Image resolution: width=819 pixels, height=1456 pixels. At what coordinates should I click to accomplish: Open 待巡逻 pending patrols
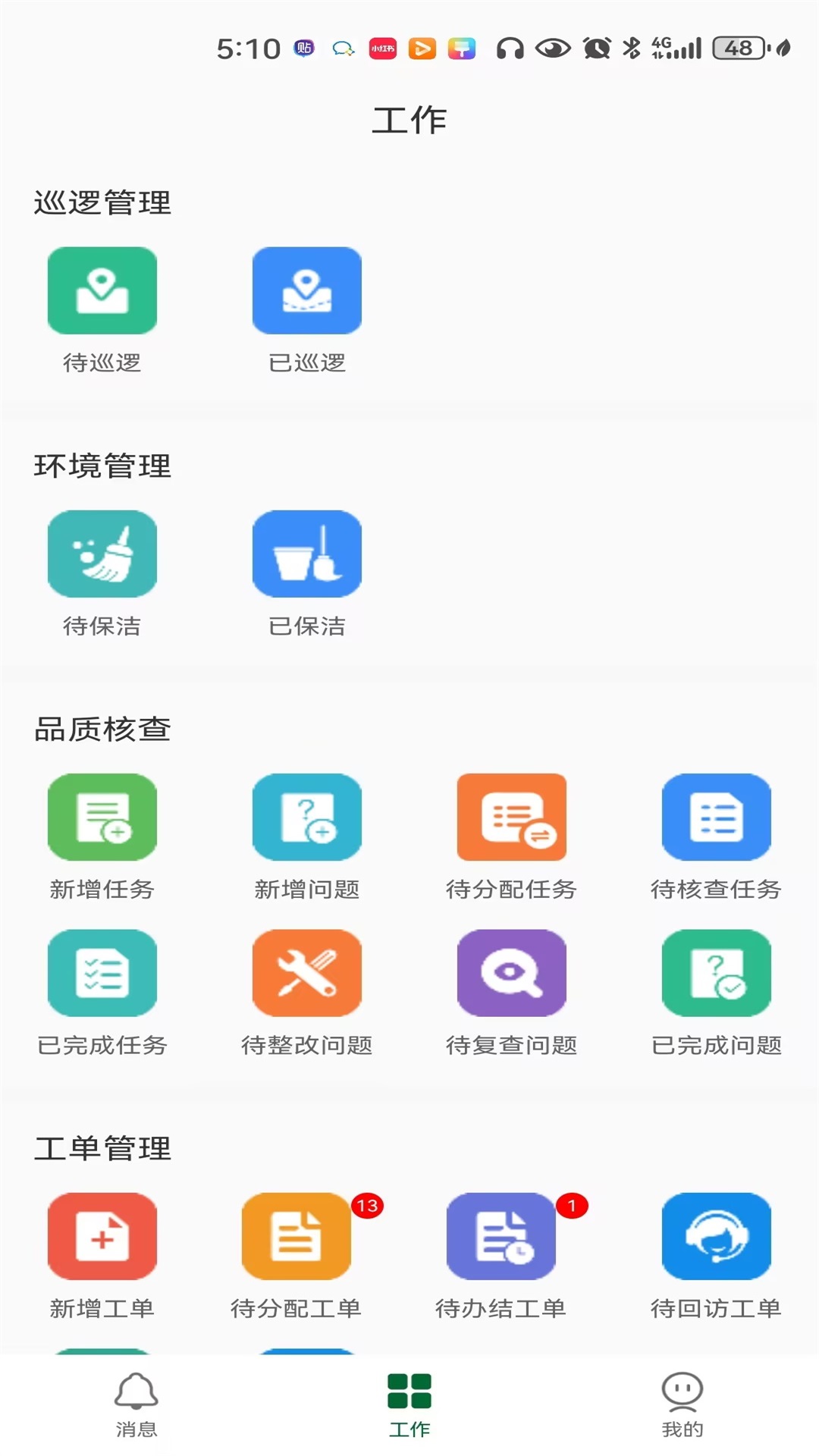(102, 290)
